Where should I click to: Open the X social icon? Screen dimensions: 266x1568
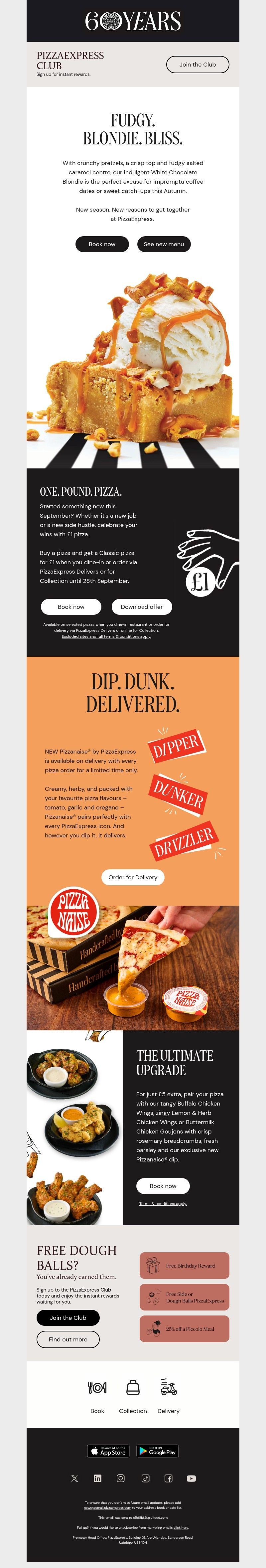tap(74, 1478)
